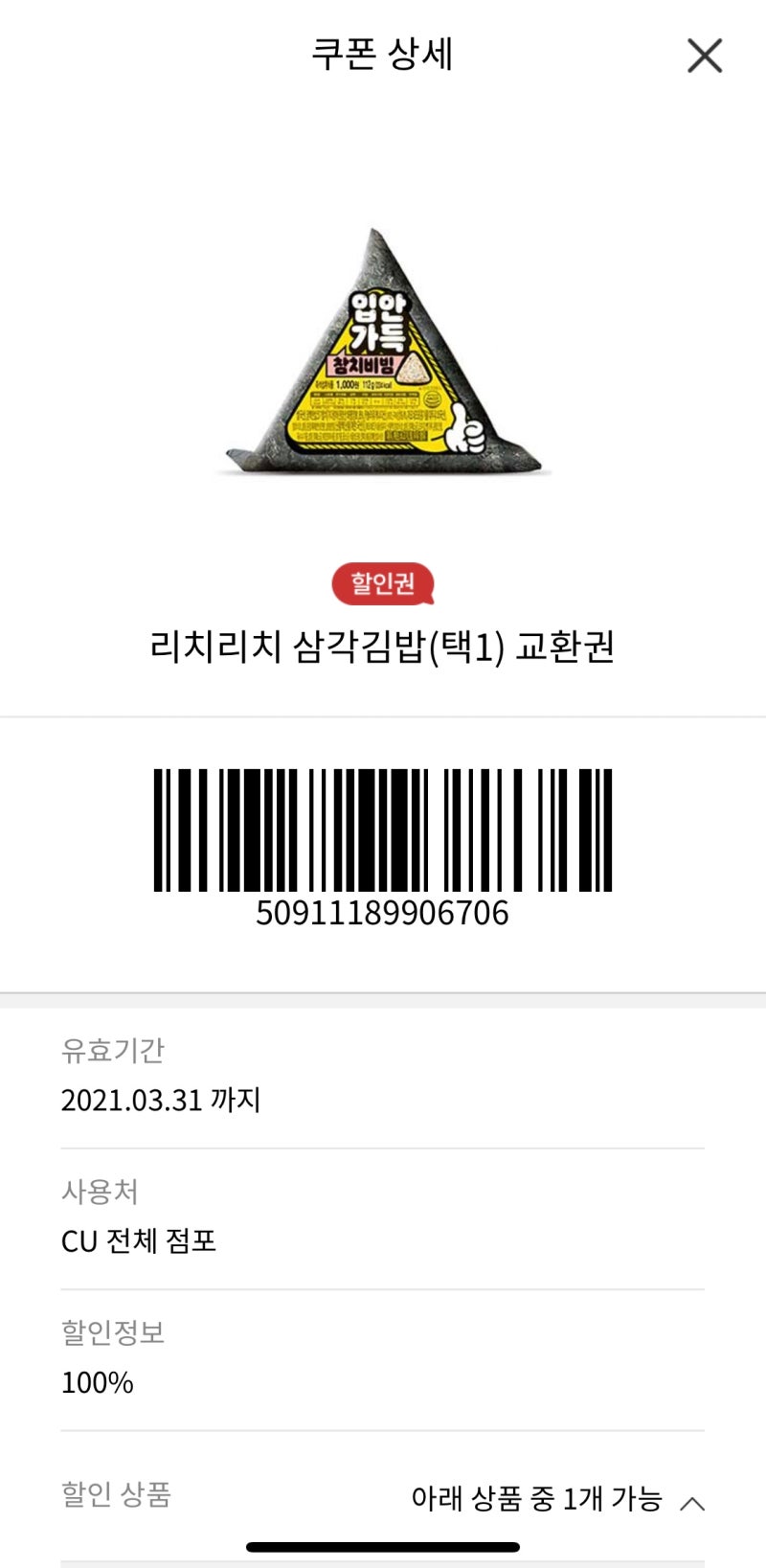Click the barcode to enlarge it
Viewport: 766px width, 1568px height.
tap(383, 829)
